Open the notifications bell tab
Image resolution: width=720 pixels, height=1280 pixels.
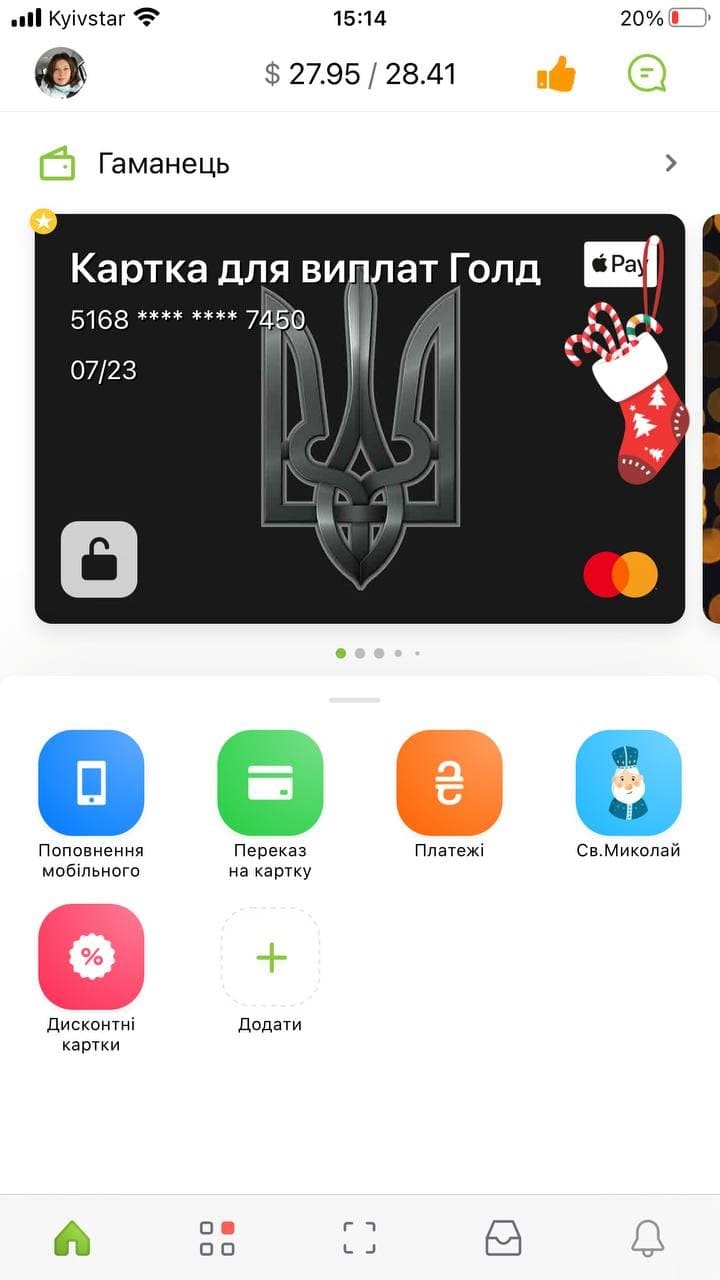[x=648, y=1238]
